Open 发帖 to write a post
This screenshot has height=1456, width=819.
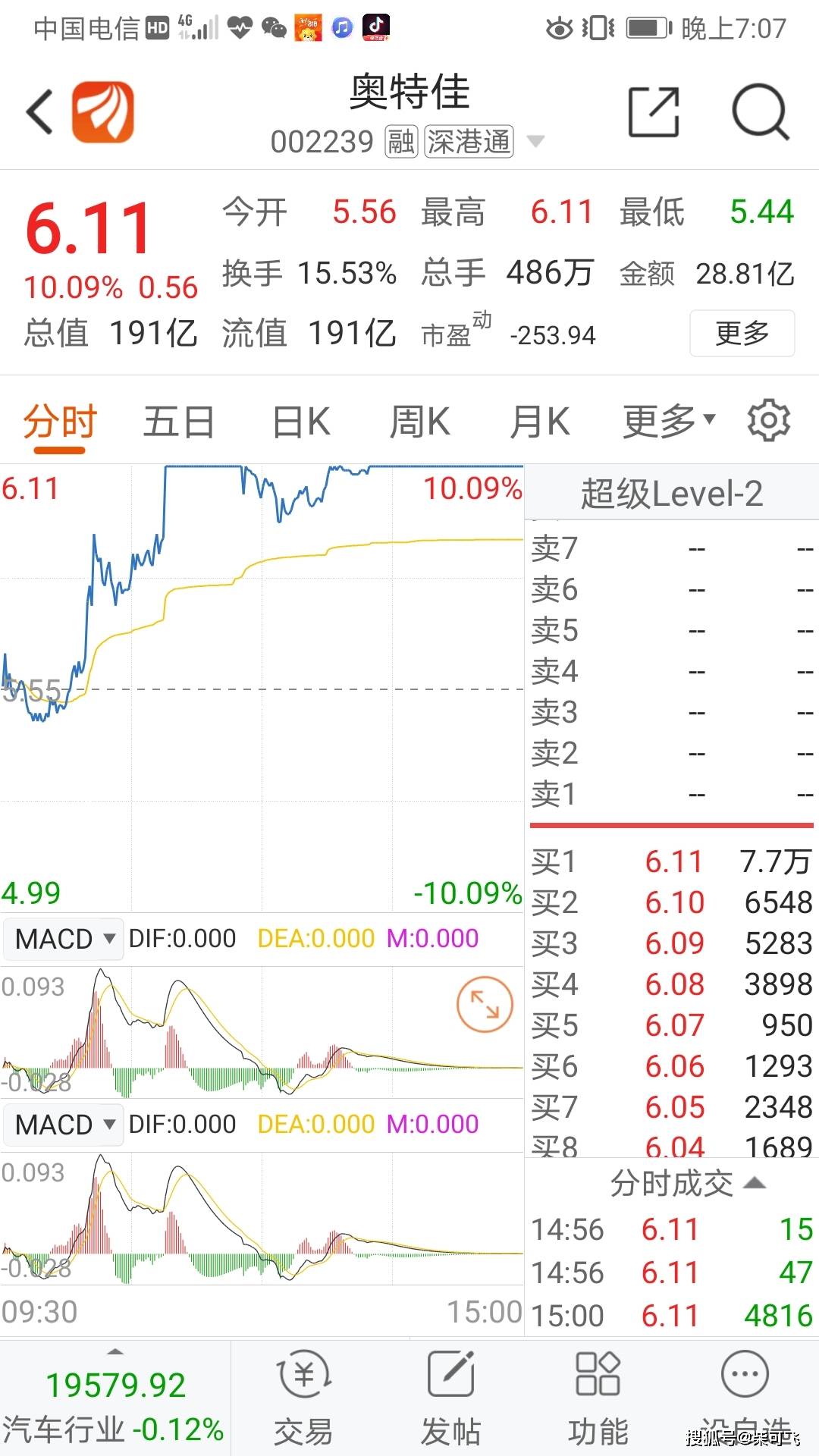450,1397
